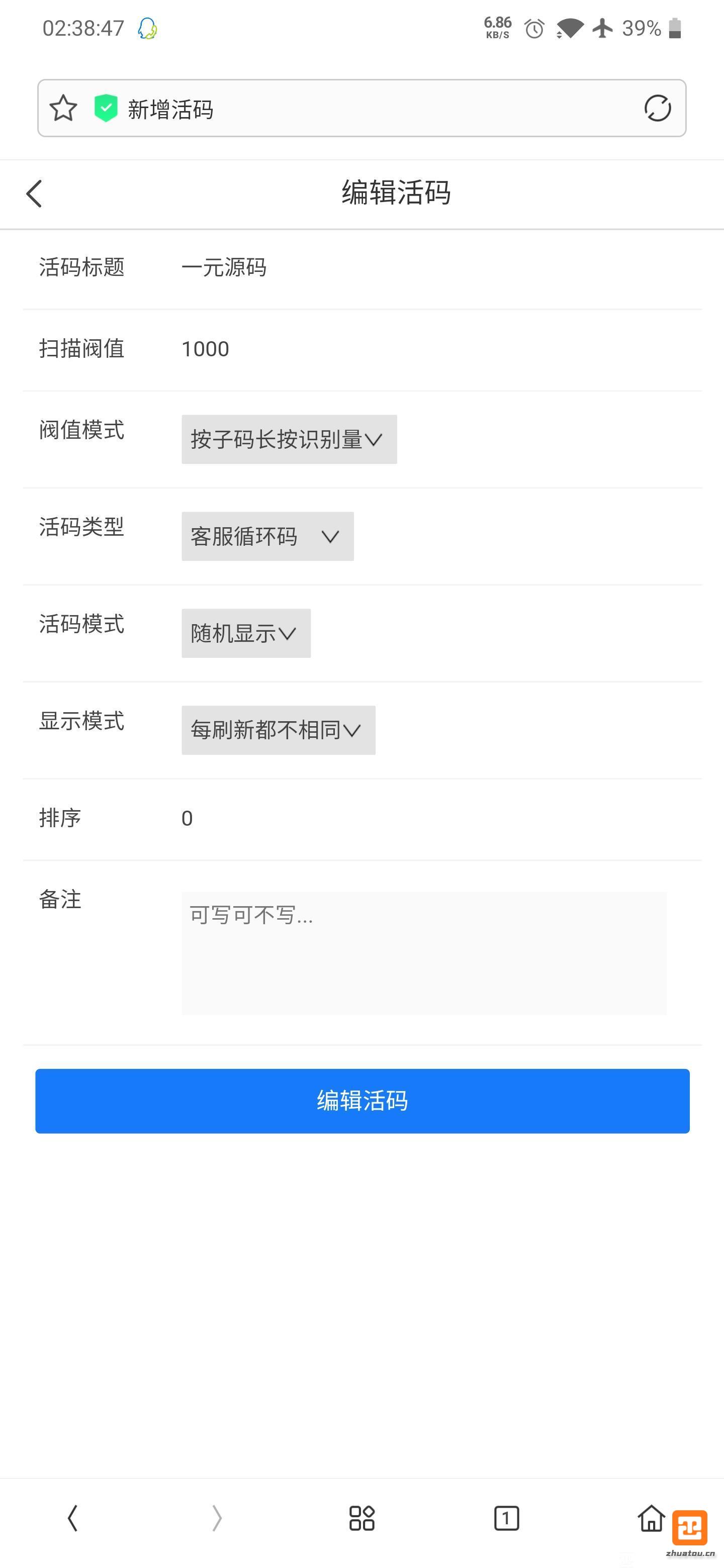
Task: Edit the 扫描阀值 field showing 1000
Action: click(x=426, y=349)
